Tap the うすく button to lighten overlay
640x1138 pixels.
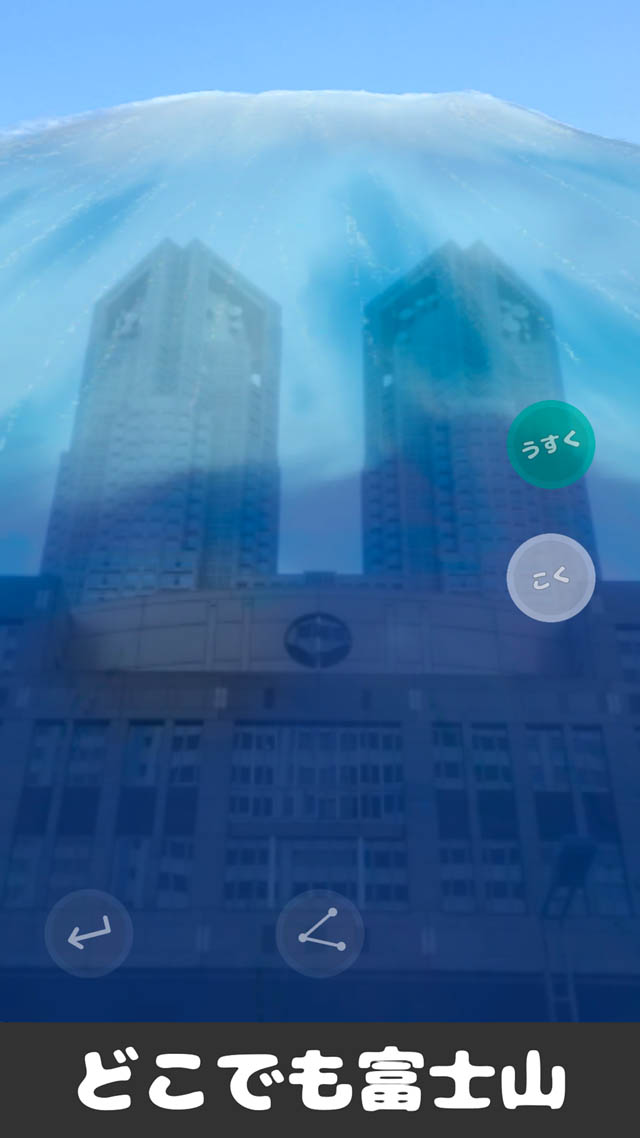[x=551, y=444]
